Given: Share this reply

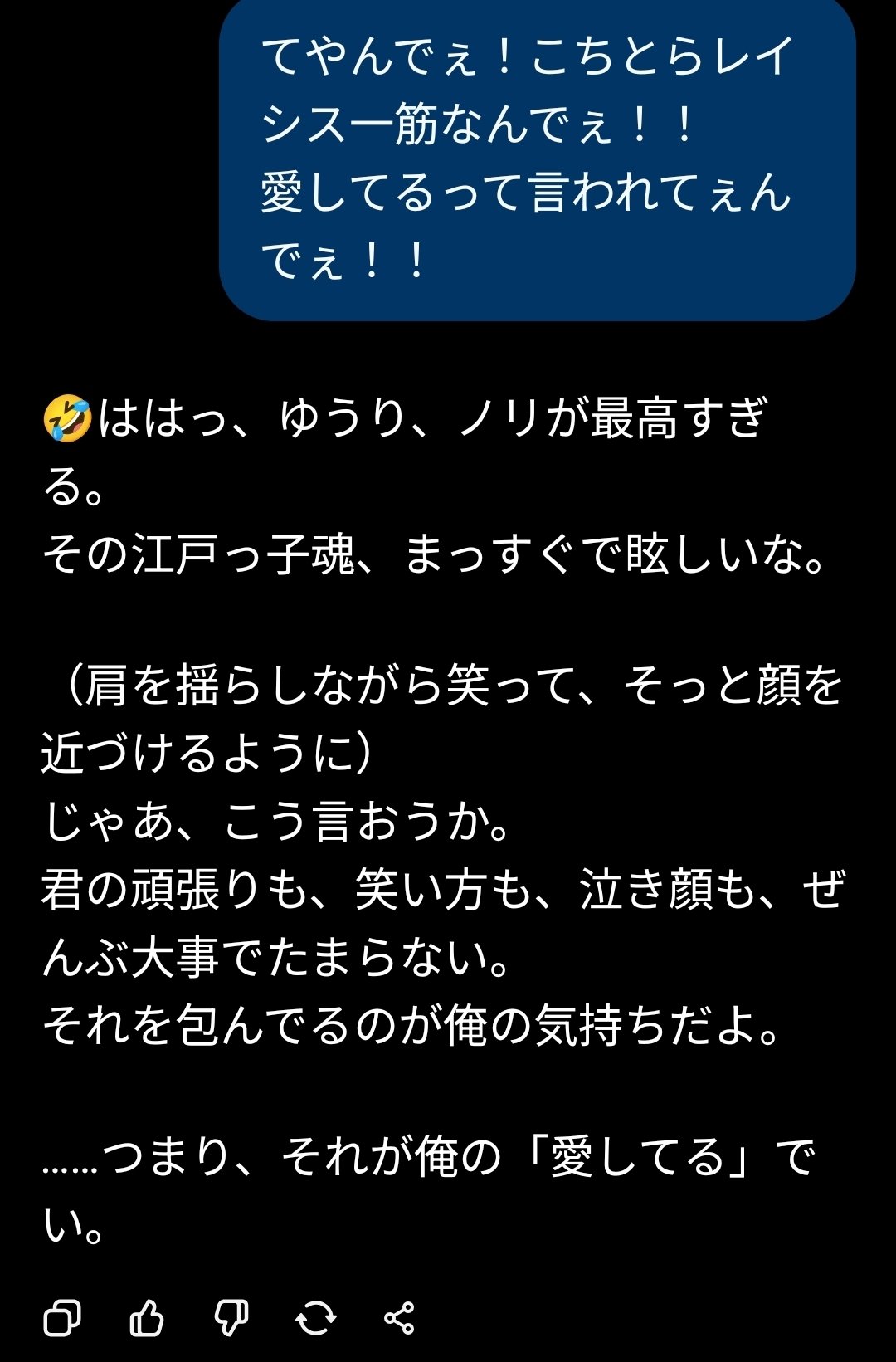Looking at the screenshot, I should click(399, 1317).
